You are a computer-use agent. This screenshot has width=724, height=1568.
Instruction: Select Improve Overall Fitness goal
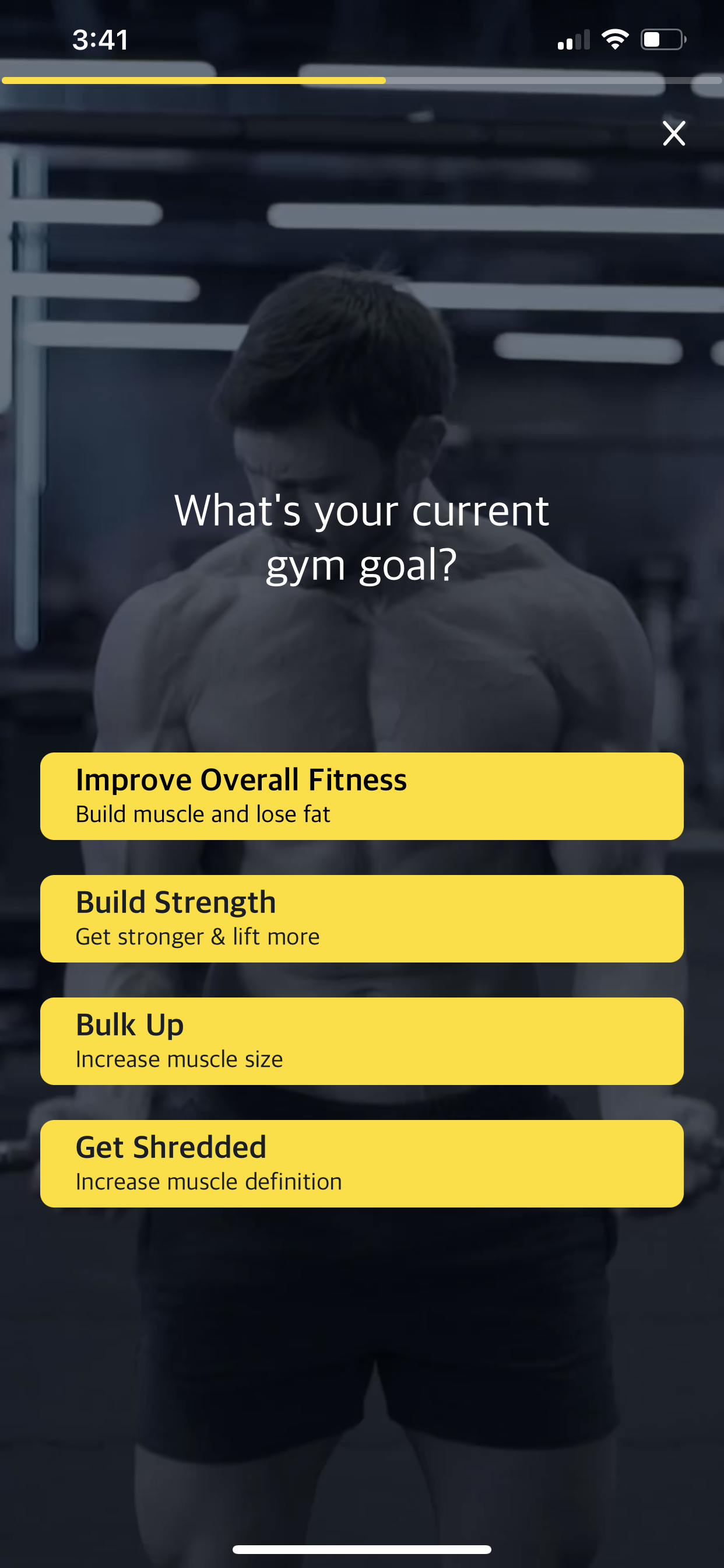361,796
